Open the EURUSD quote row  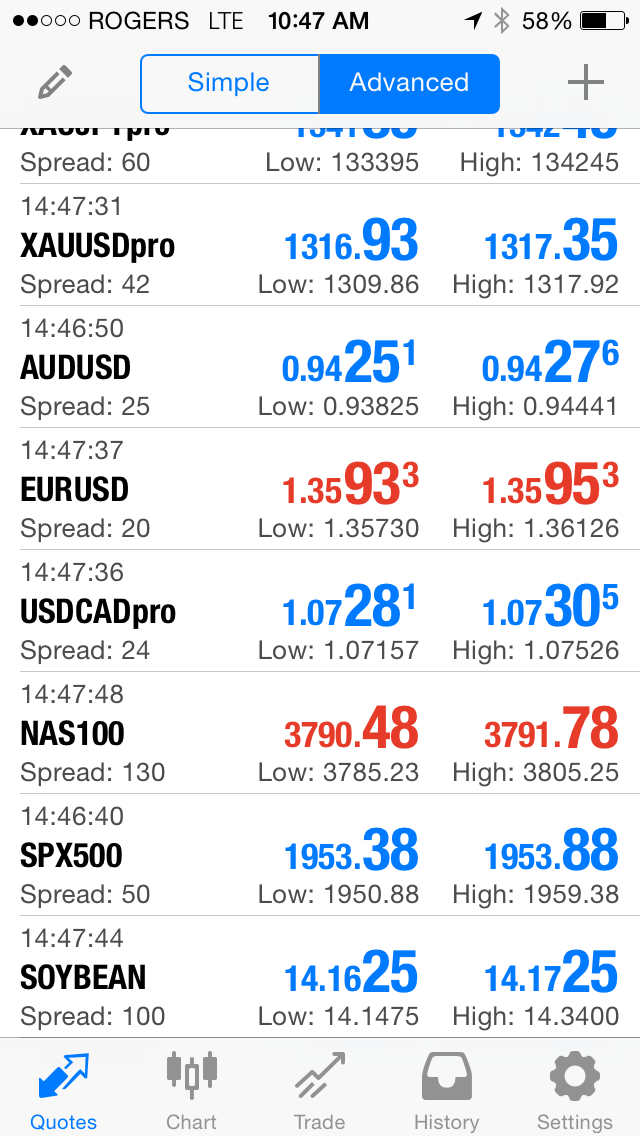click(320, 489)
